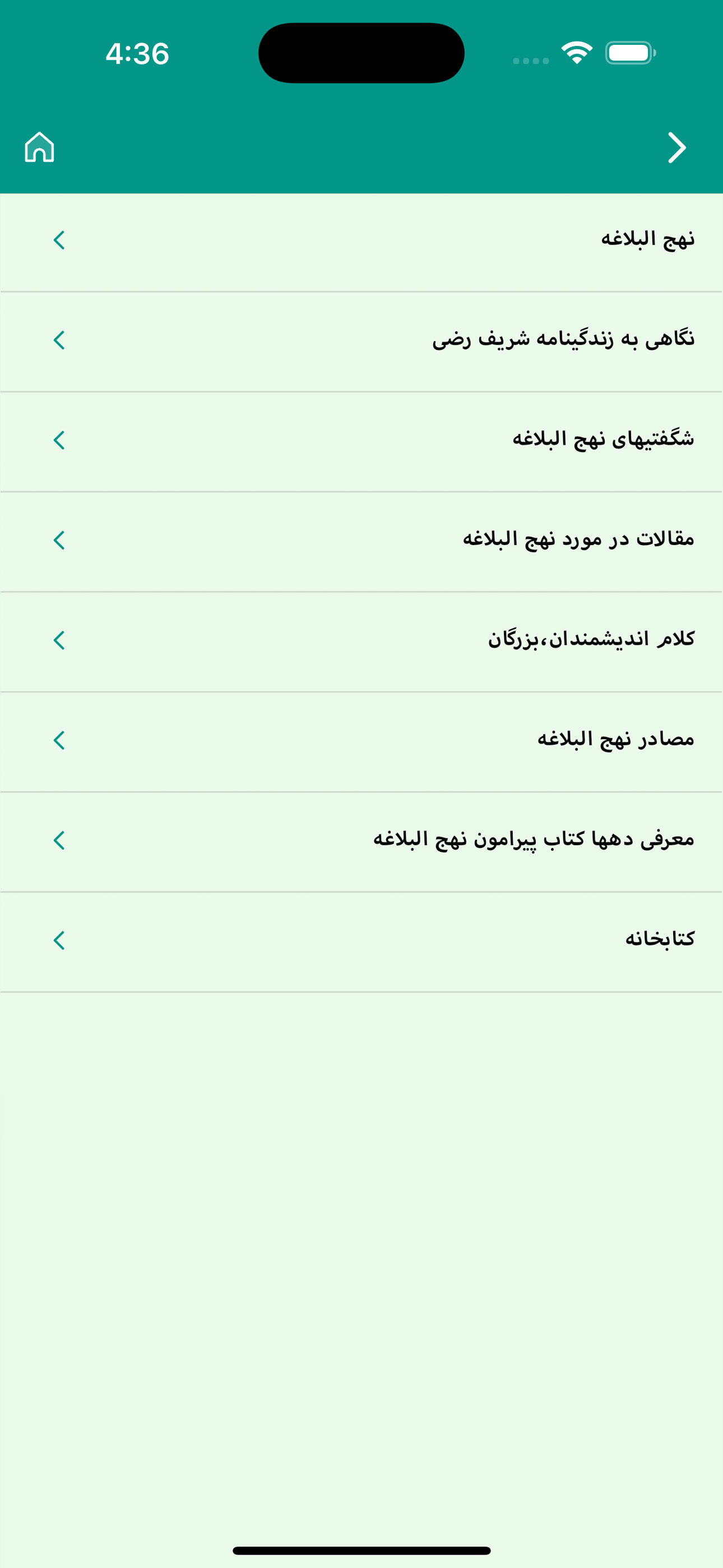Tap the back arrow in header
This screenshot has height=1568, width=723.
click(x=676, y=148)
